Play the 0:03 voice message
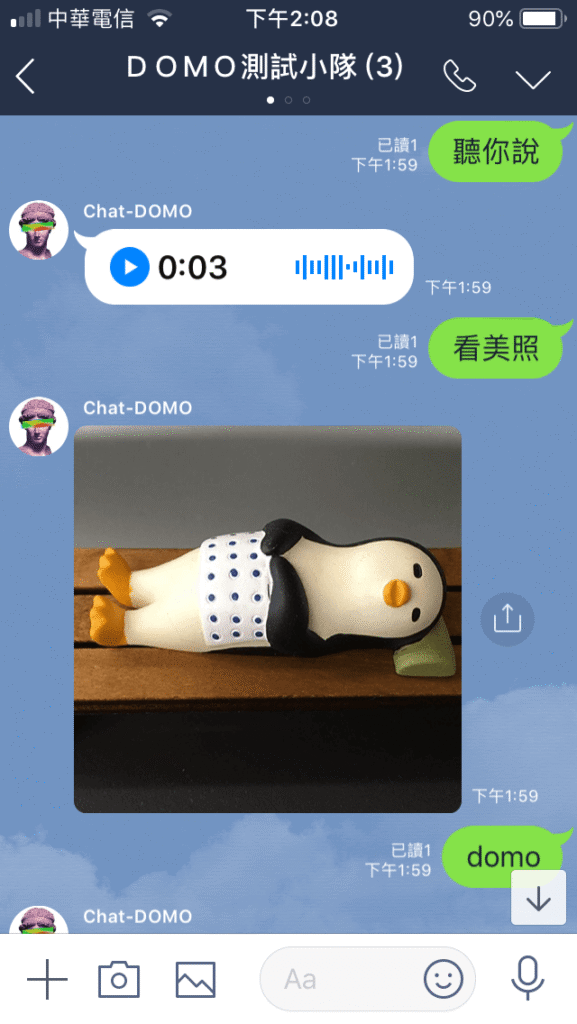The height and width of the screenshot is (1024, 577). click(x=129, y=267)
